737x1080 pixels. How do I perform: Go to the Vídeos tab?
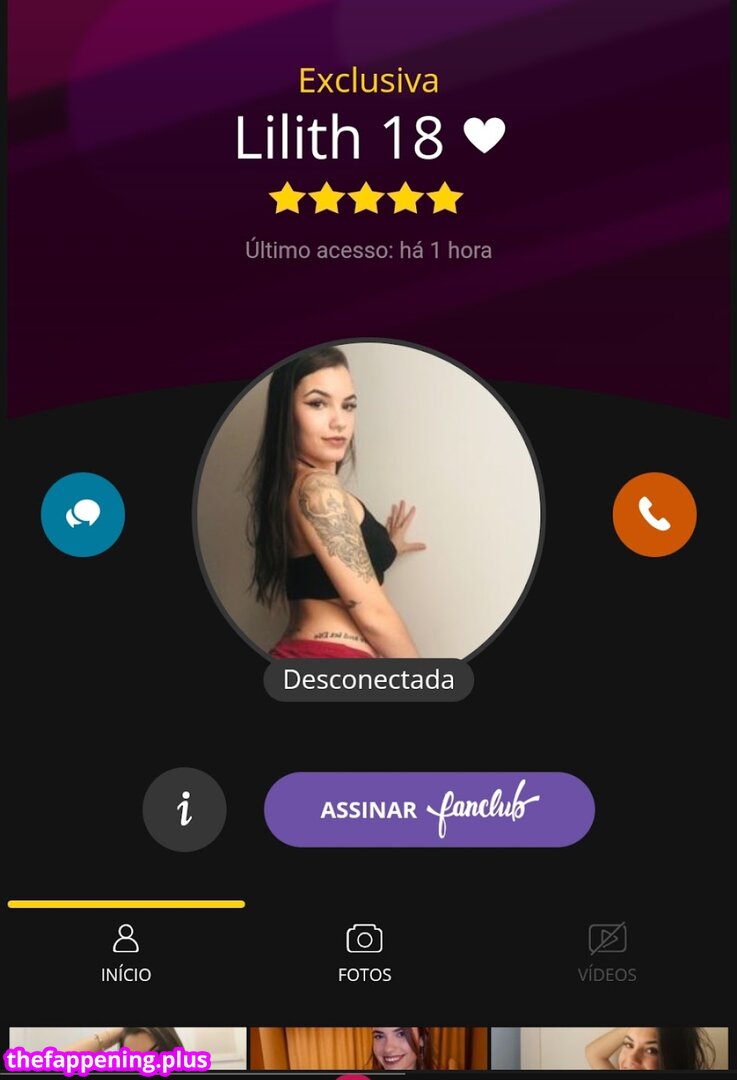(607, 953)
